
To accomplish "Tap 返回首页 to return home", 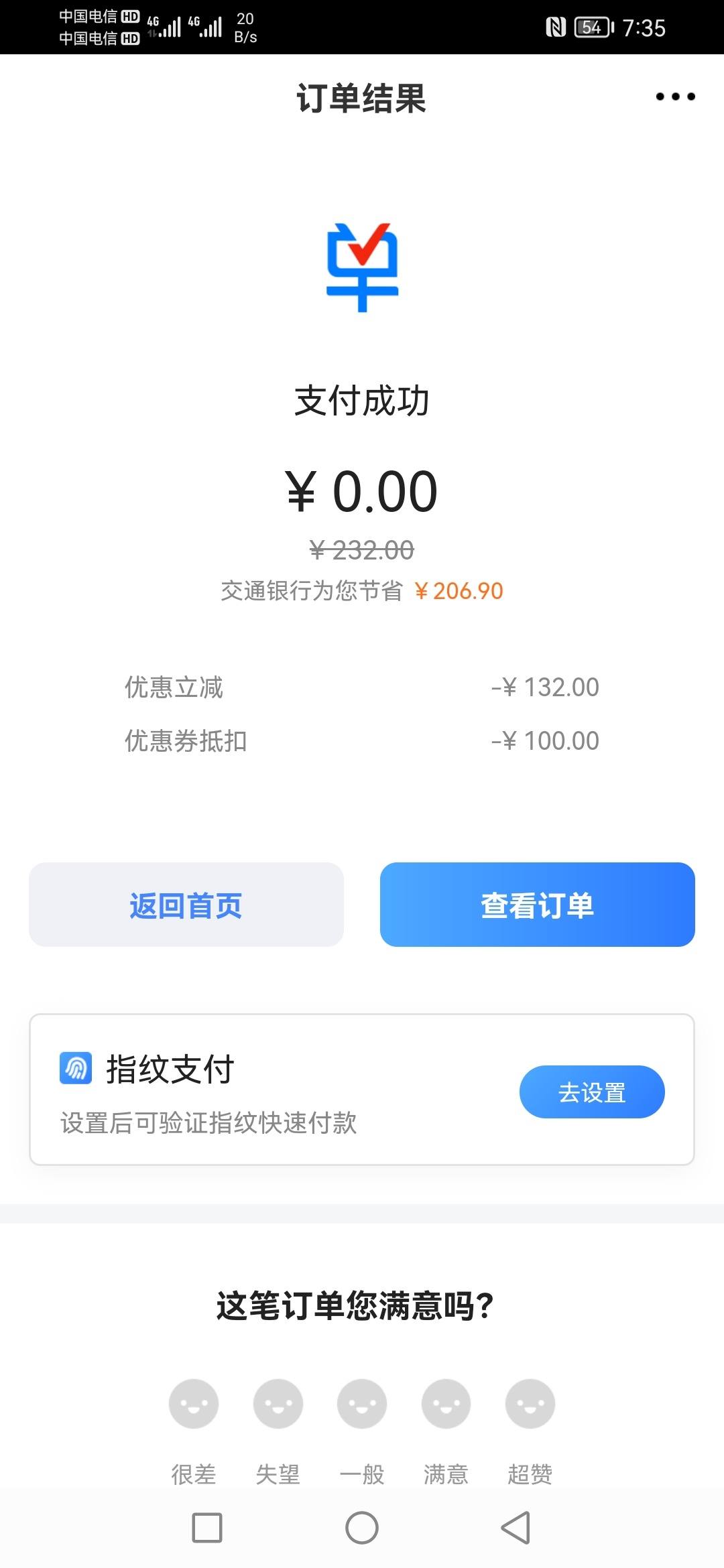I will (x=186, y=905).
